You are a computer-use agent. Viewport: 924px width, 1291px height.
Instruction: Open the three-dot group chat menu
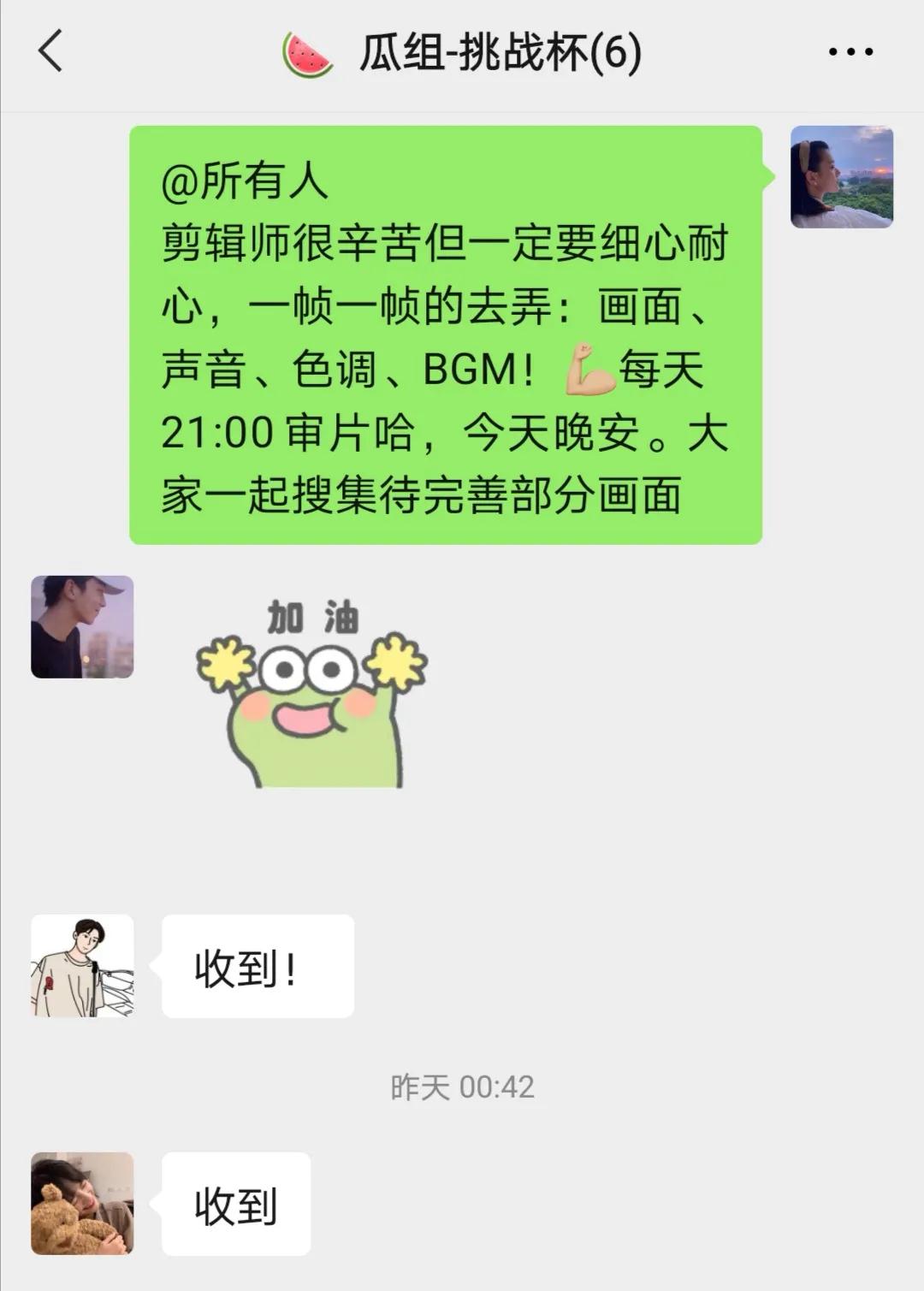pos(850,52)
